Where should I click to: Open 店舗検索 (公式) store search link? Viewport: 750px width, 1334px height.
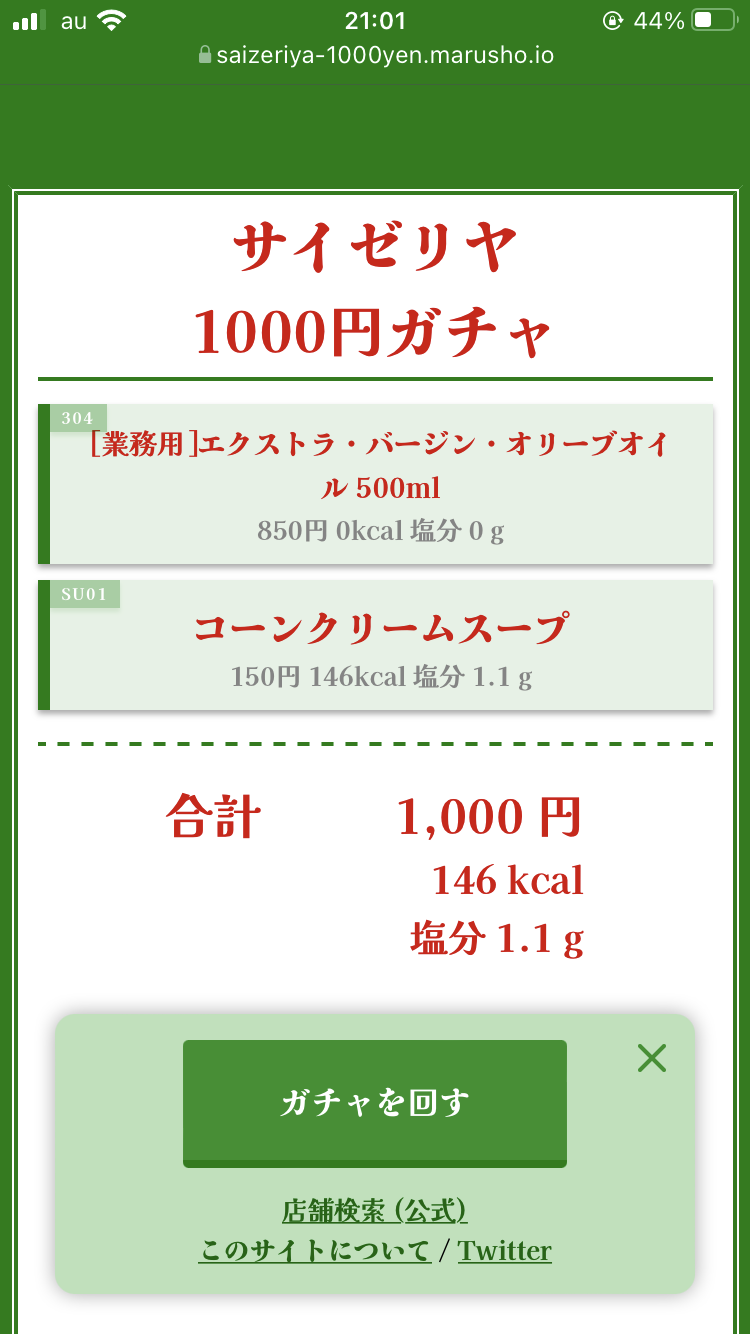374,1211
